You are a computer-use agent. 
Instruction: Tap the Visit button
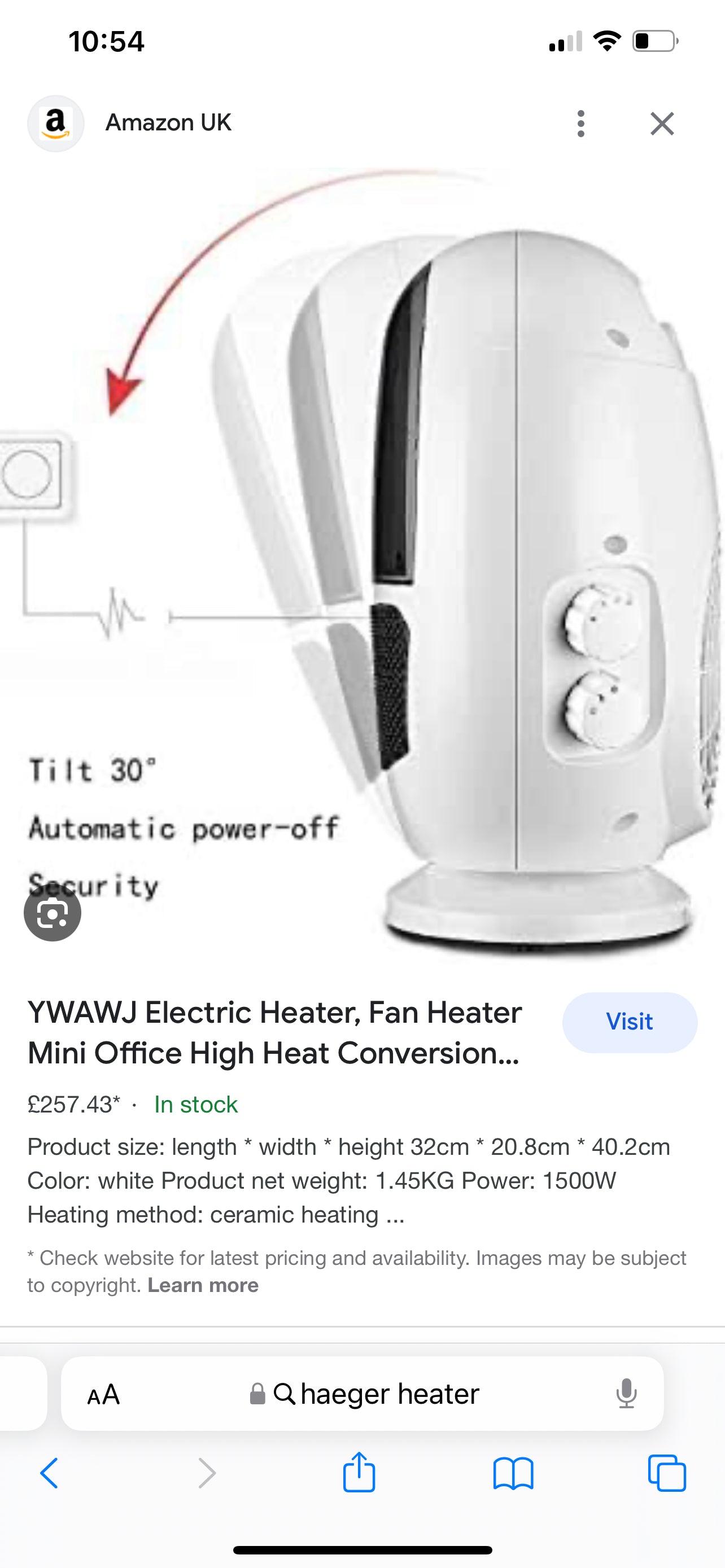click(x=630, y=1023)
